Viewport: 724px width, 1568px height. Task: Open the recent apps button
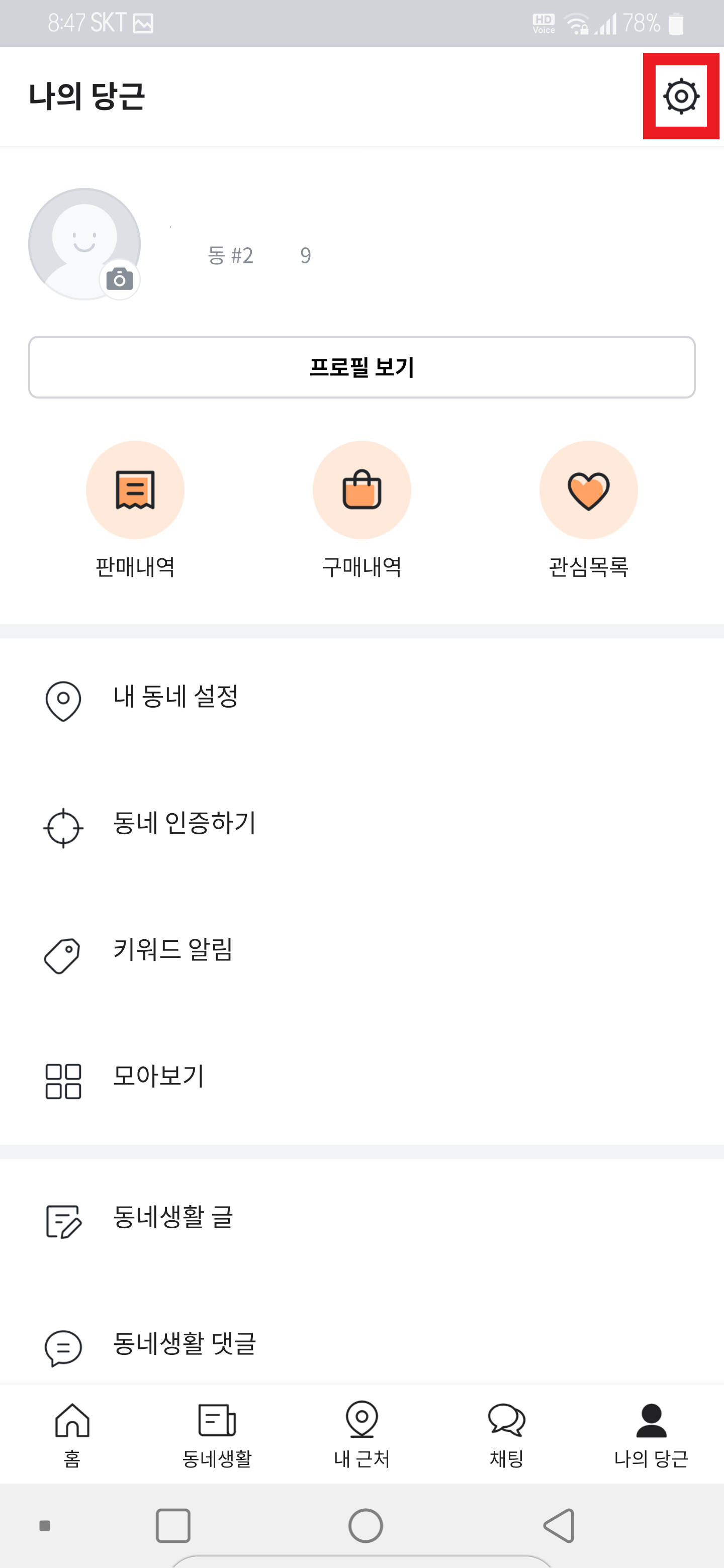173,1525
